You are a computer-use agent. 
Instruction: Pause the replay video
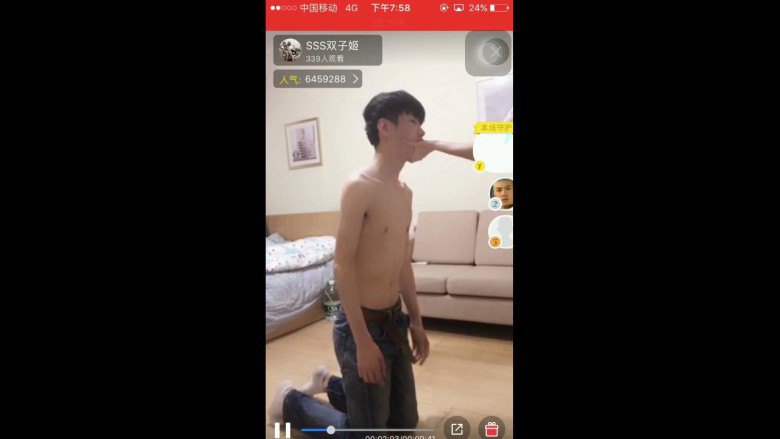(283, 429)
